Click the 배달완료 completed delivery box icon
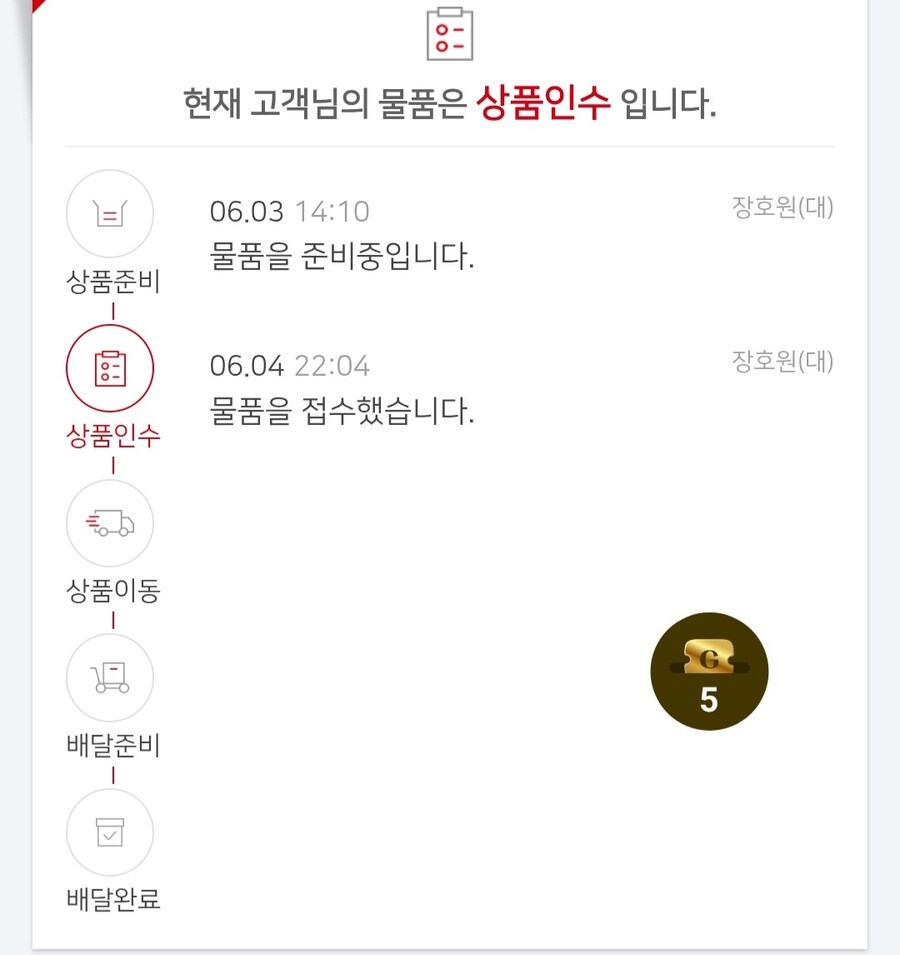The image size is (900, 955). [x=110, y=832]
